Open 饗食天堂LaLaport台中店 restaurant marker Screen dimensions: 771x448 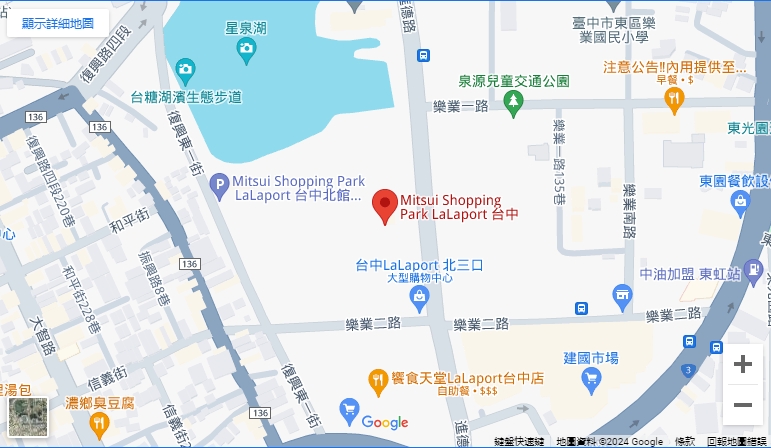tap(377, 380)
